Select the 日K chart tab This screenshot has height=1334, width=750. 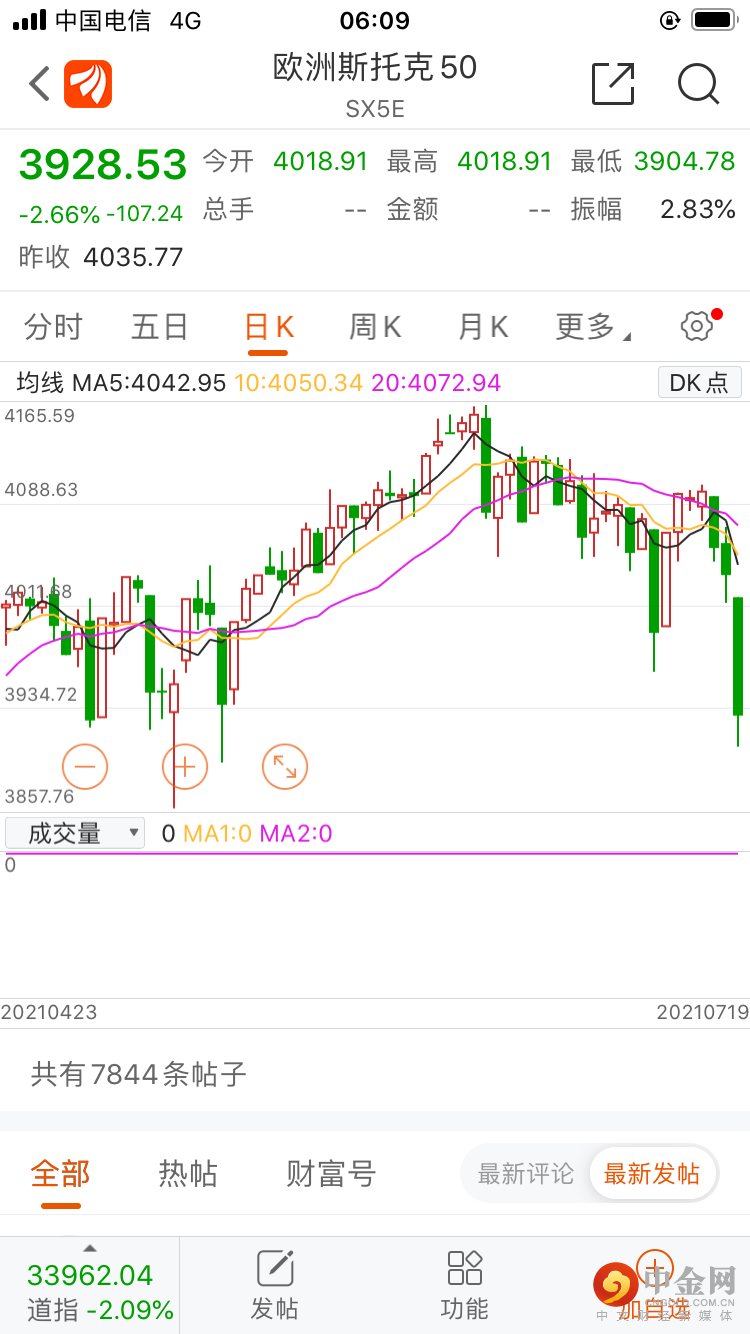pyautogui.click(x=268, y=328)
